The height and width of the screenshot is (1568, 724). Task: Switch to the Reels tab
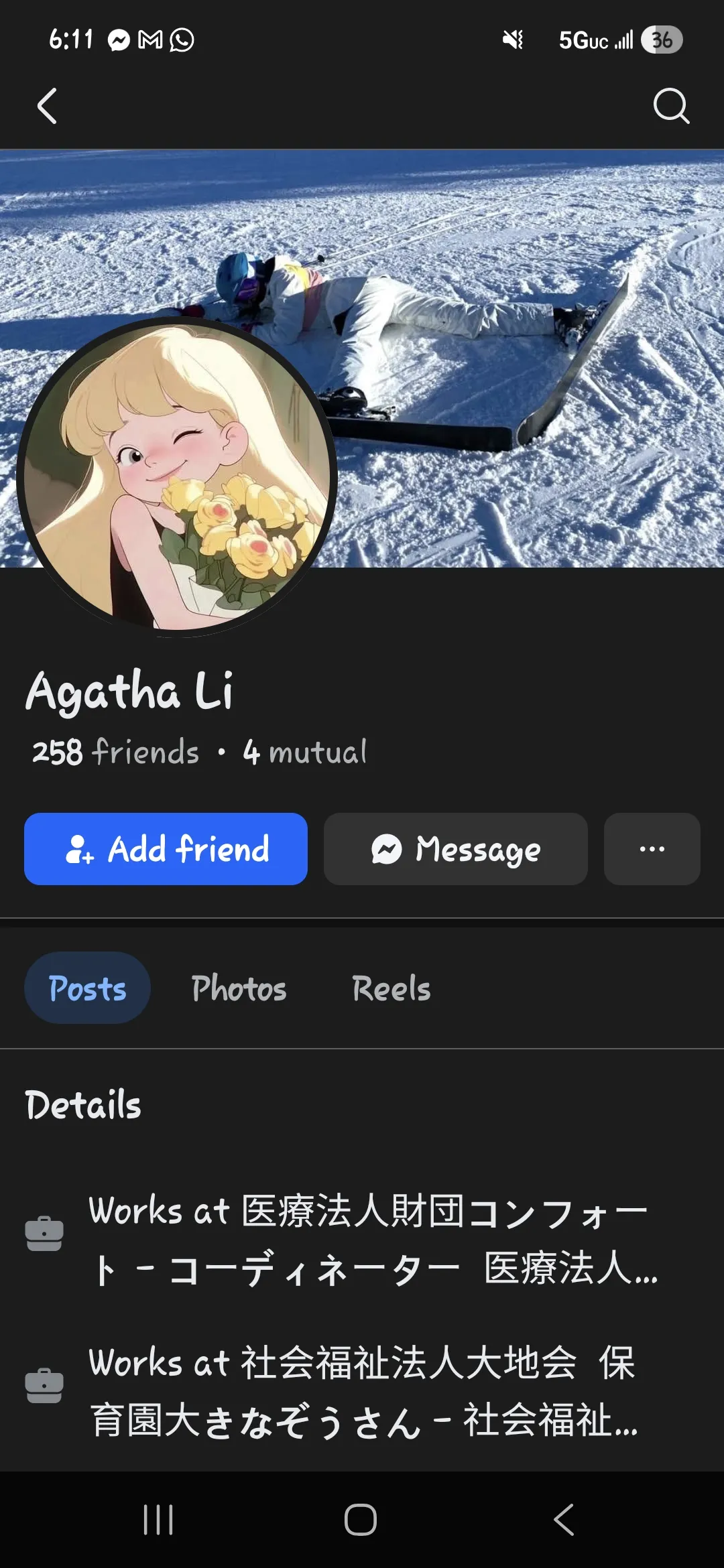[391, 988]
